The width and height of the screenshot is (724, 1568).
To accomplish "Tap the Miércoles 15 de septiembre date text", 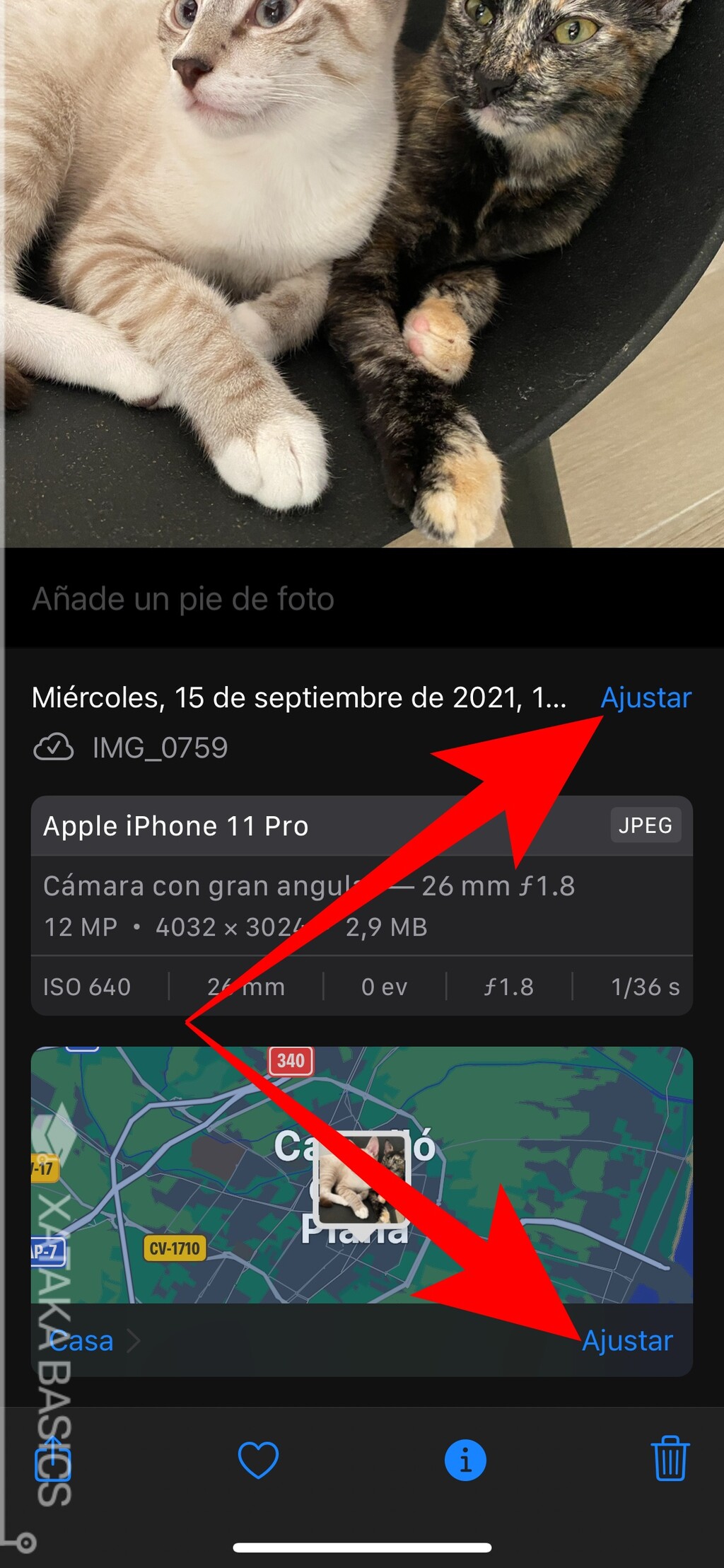I will (297, 697).
